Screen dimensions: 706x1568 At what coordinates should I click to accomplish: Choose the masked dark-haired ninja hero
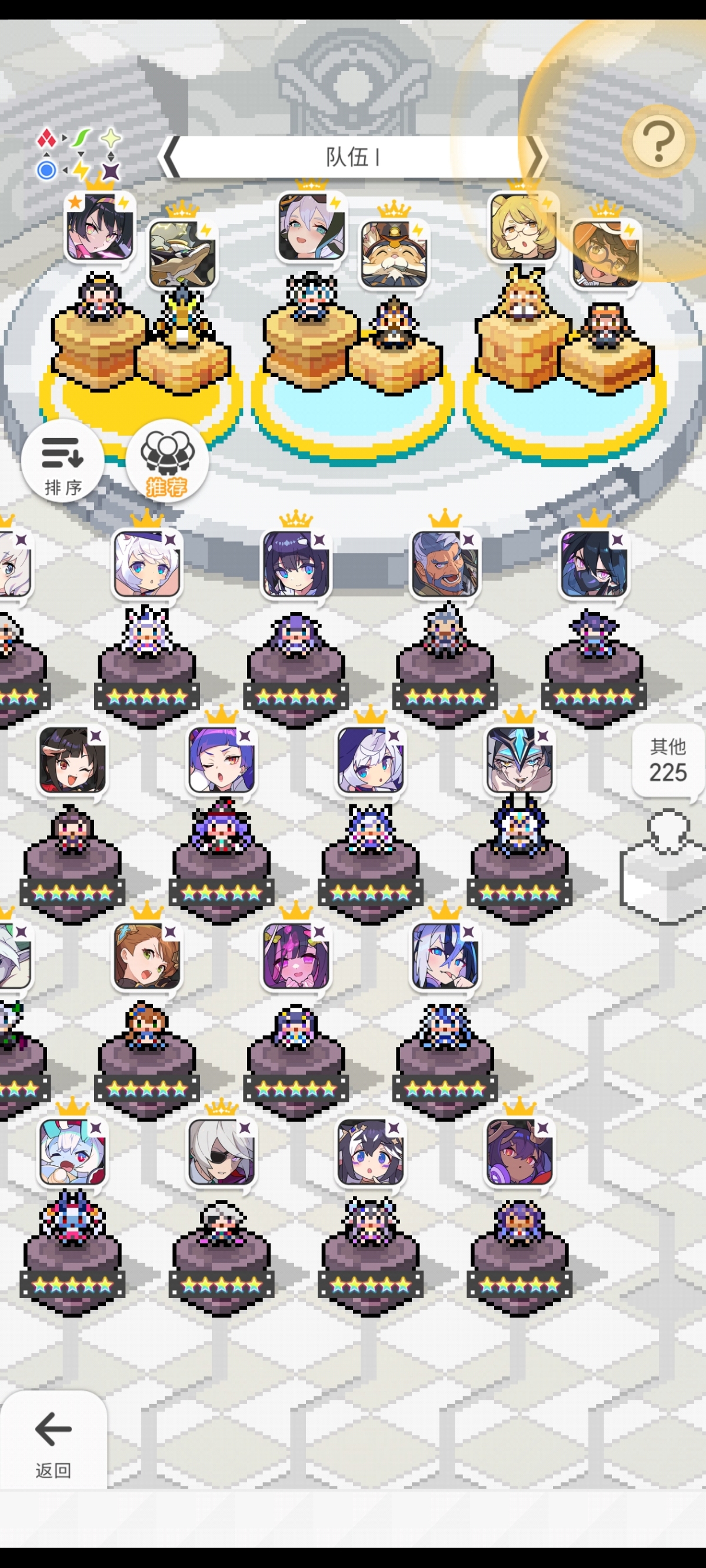(x=593, y=564)
